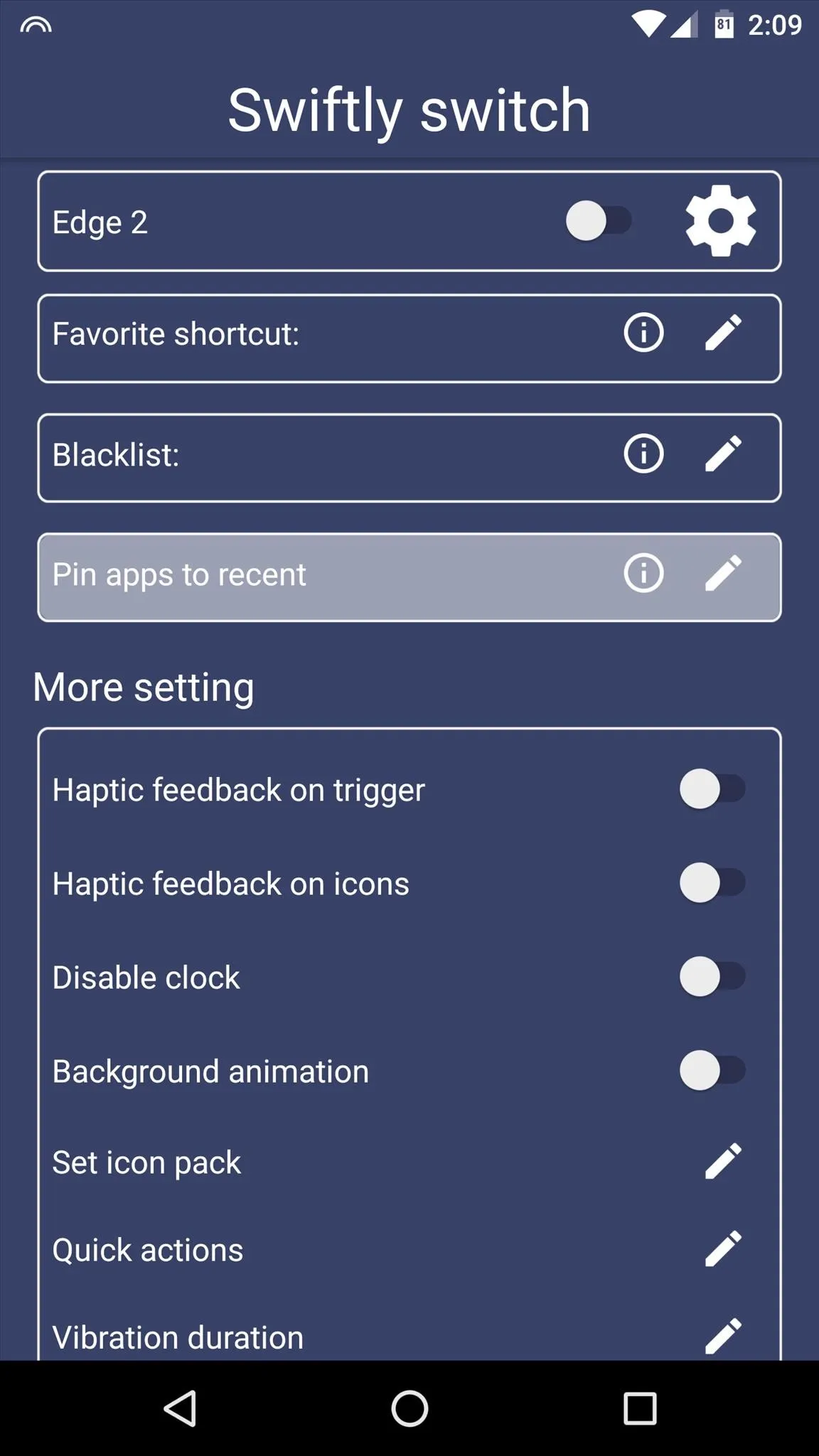819x1456 pixels.
Task: Turn on Disable clock
Action: 712,977
